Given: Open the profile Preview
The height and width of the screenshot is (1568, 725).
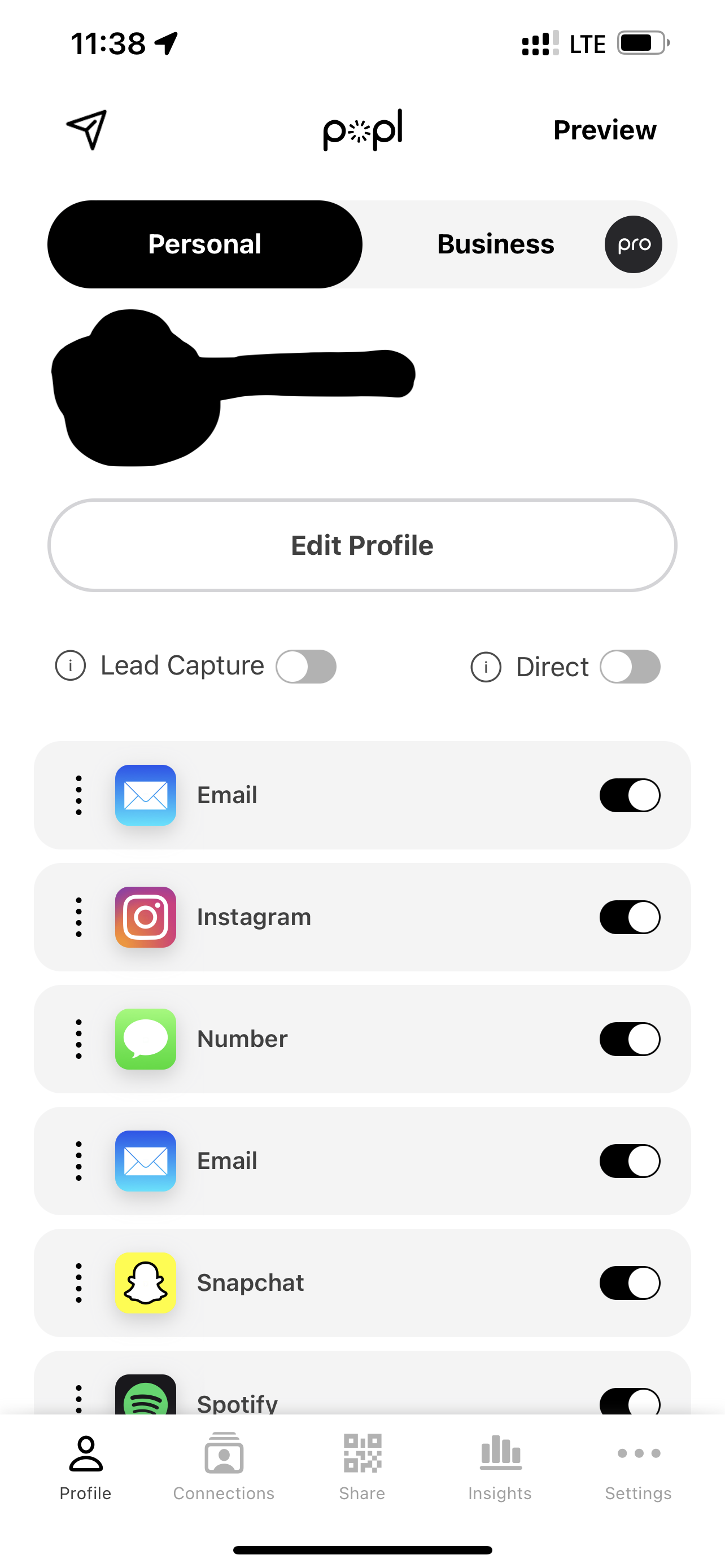Looking at the screenshot, I should 605,130.
